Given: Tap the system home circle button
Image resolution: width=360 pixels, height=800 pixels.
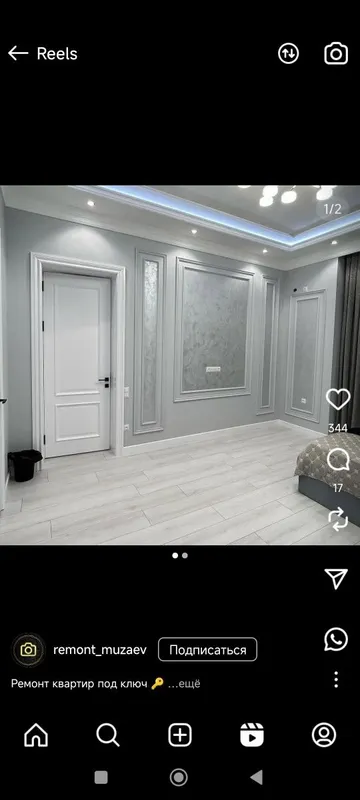Looking at the screenshot, I should 178,778.
